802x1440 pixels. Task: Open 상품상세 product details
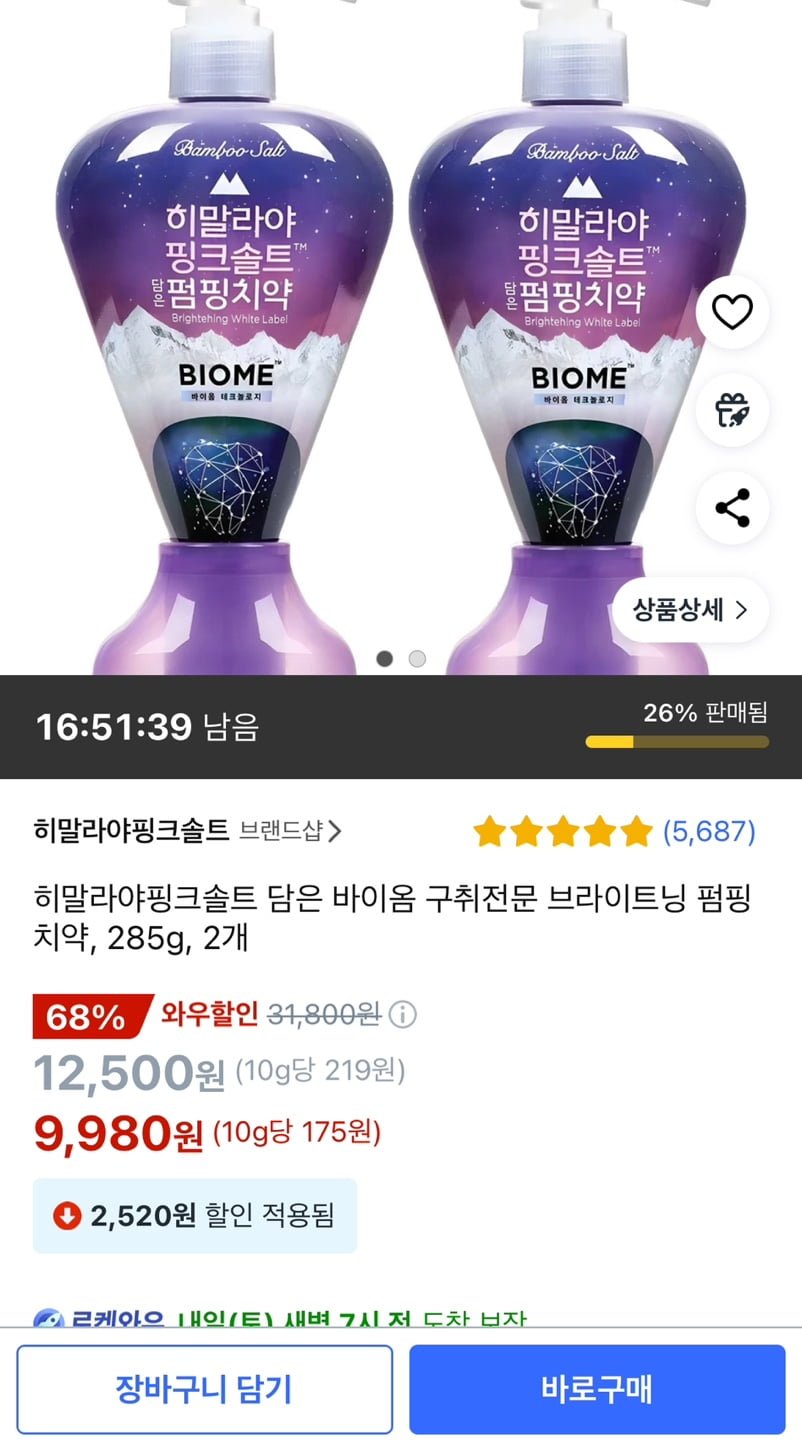tap(690, 610)
